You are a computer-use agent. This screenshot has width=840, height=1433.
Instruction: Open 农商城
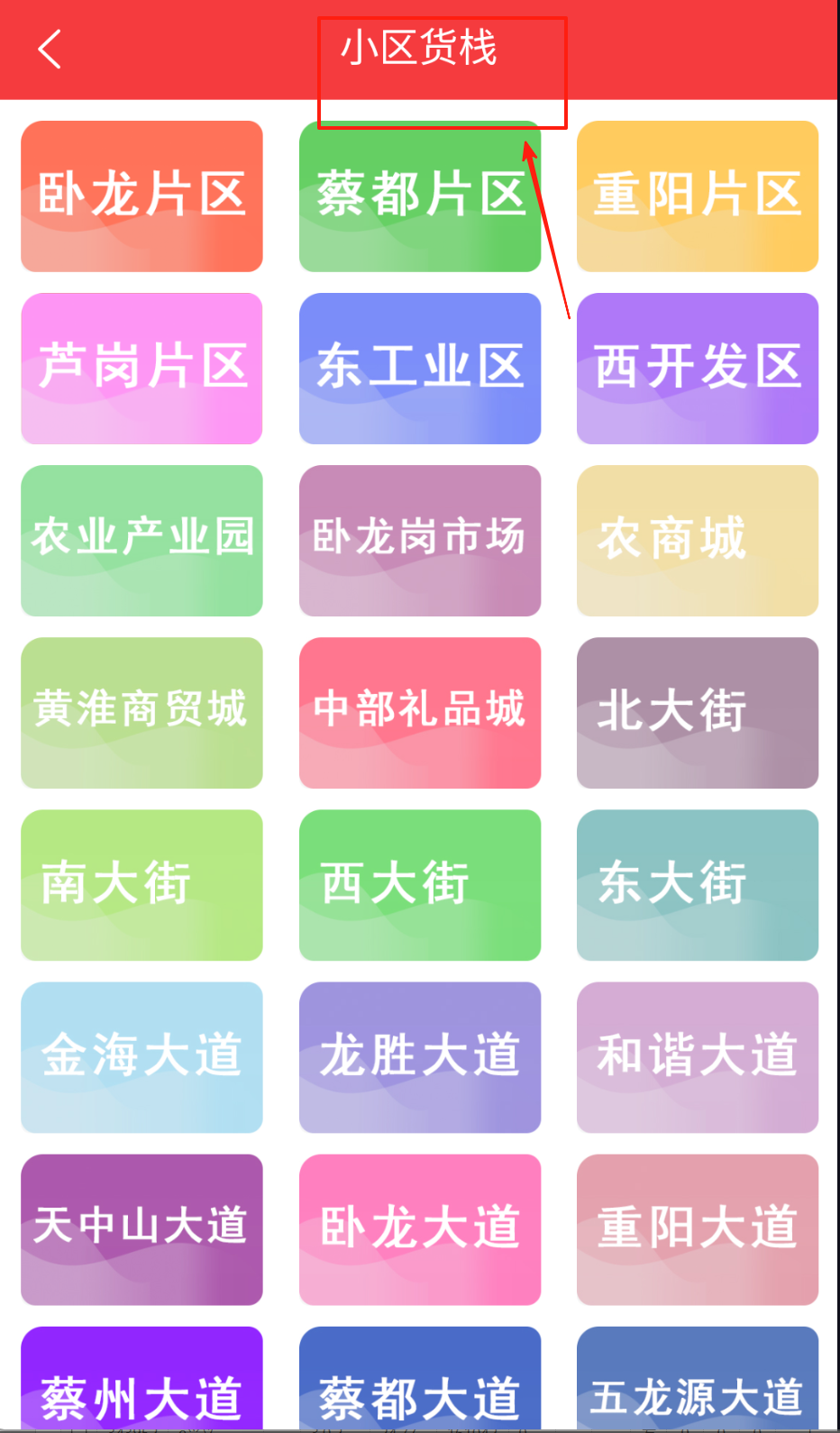click(698, 541)
